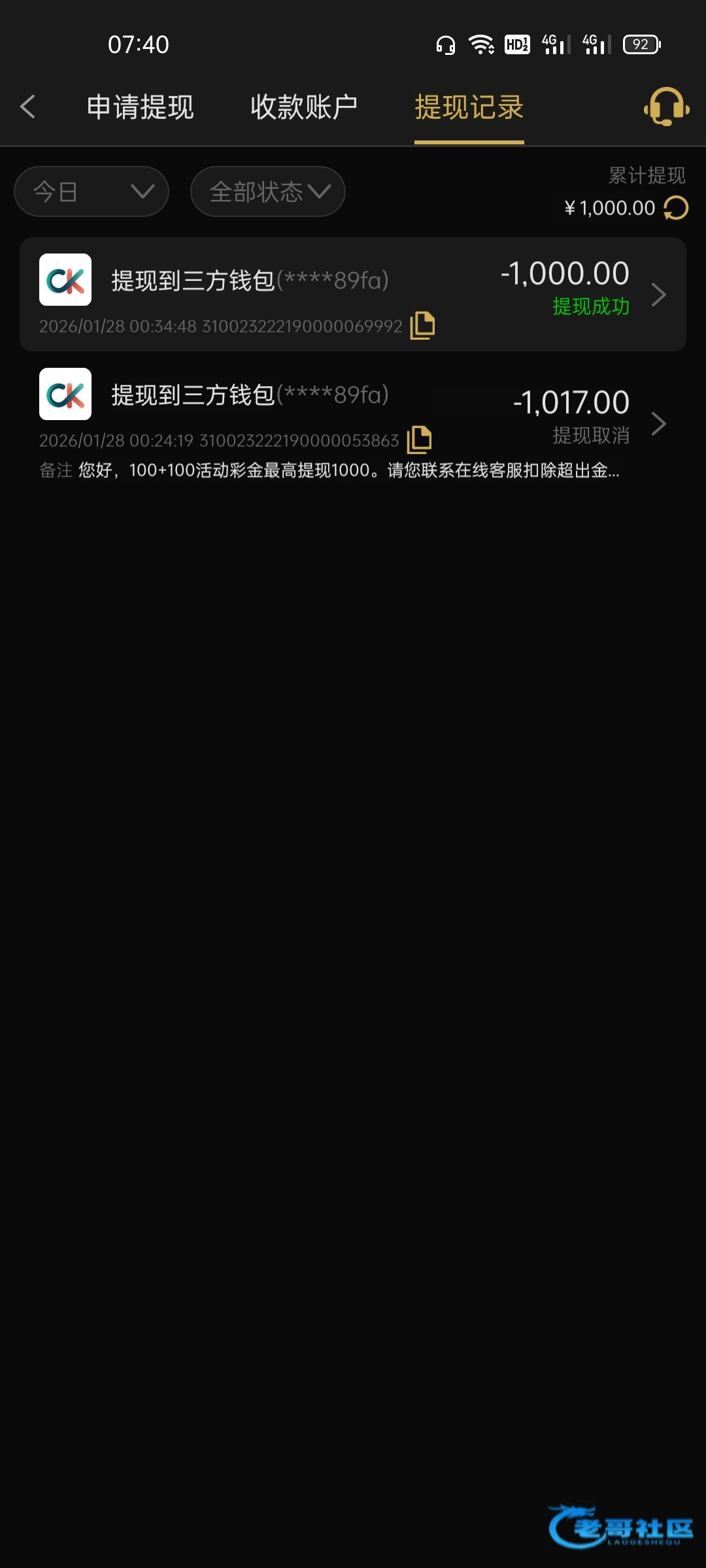Expand the 今日 date filter dropdown
This screenshot has width=706, height=1568.
click(x=92, y=191)
